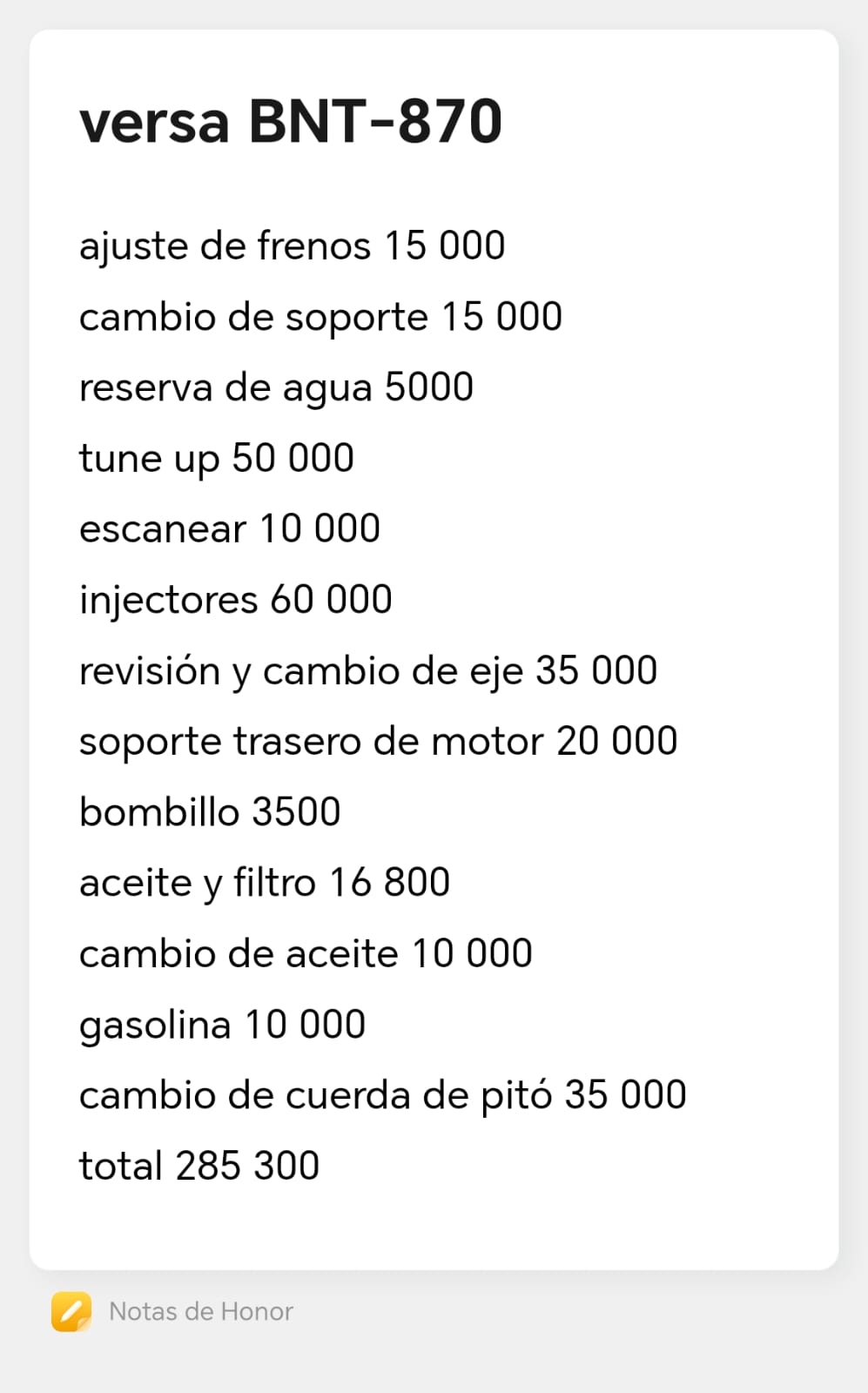This screenshot has height=1393, width=868.
Task: Click on 'cambio de aceite 10 000'
Action: 306,952
